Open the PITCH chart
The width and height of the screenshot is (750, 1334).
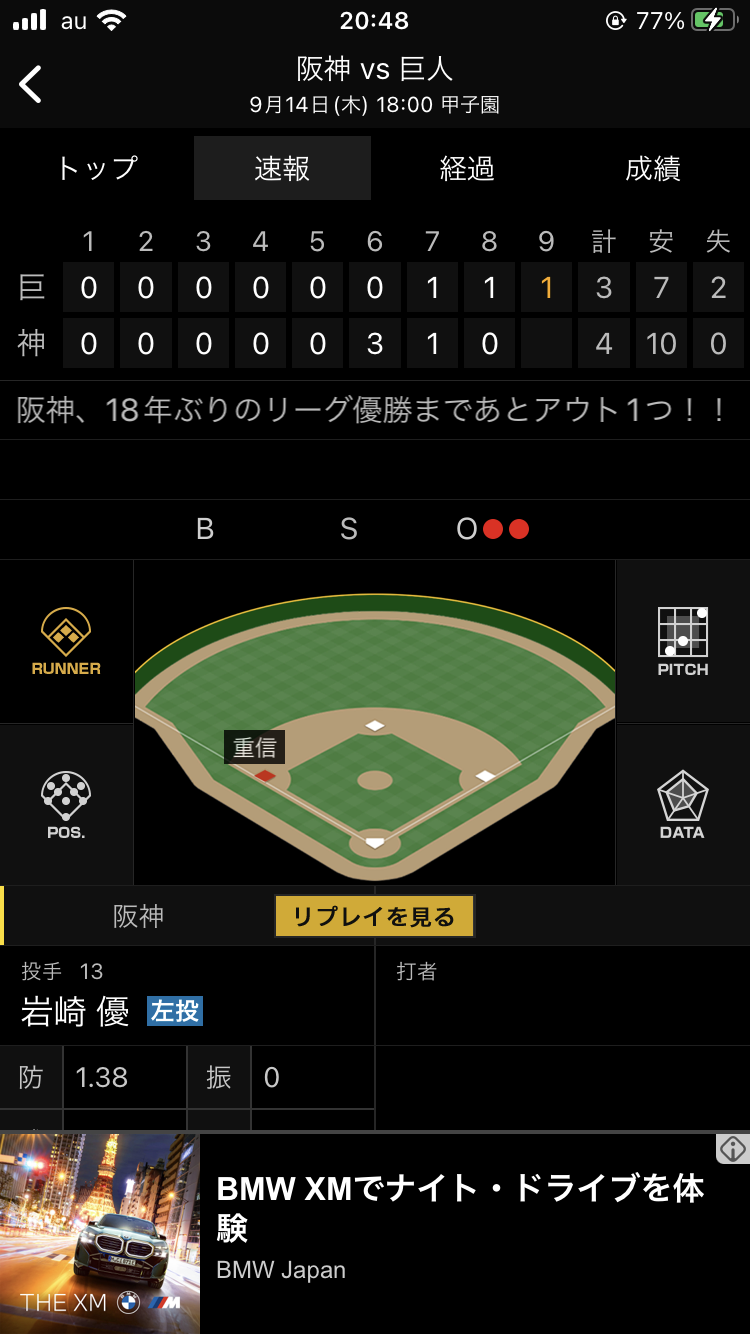[683, 641]
